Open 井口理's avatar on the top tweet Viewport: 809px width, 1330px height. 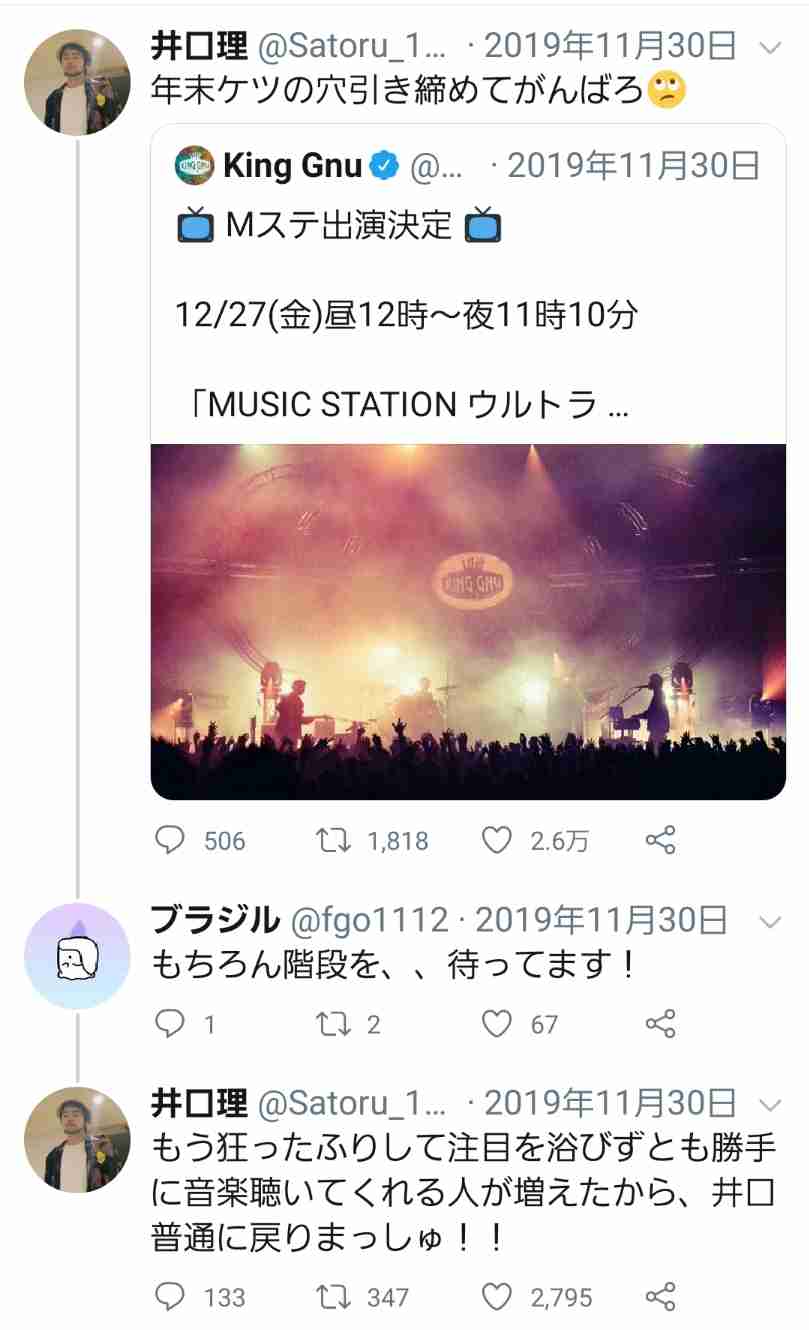pyautogui.click(x=77, y=82)
